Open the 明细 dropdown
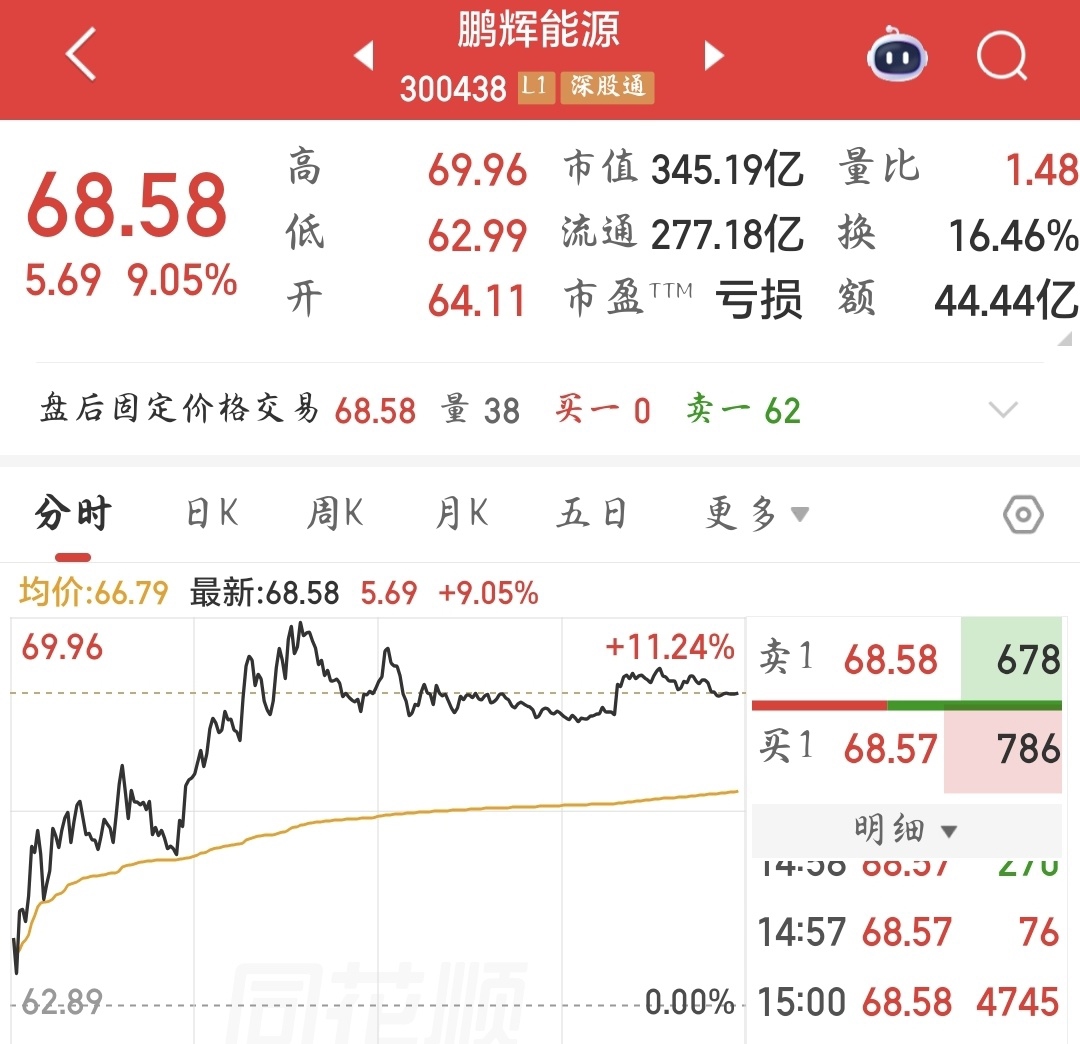This screenshot has width=1080, height=1044. 906,830
